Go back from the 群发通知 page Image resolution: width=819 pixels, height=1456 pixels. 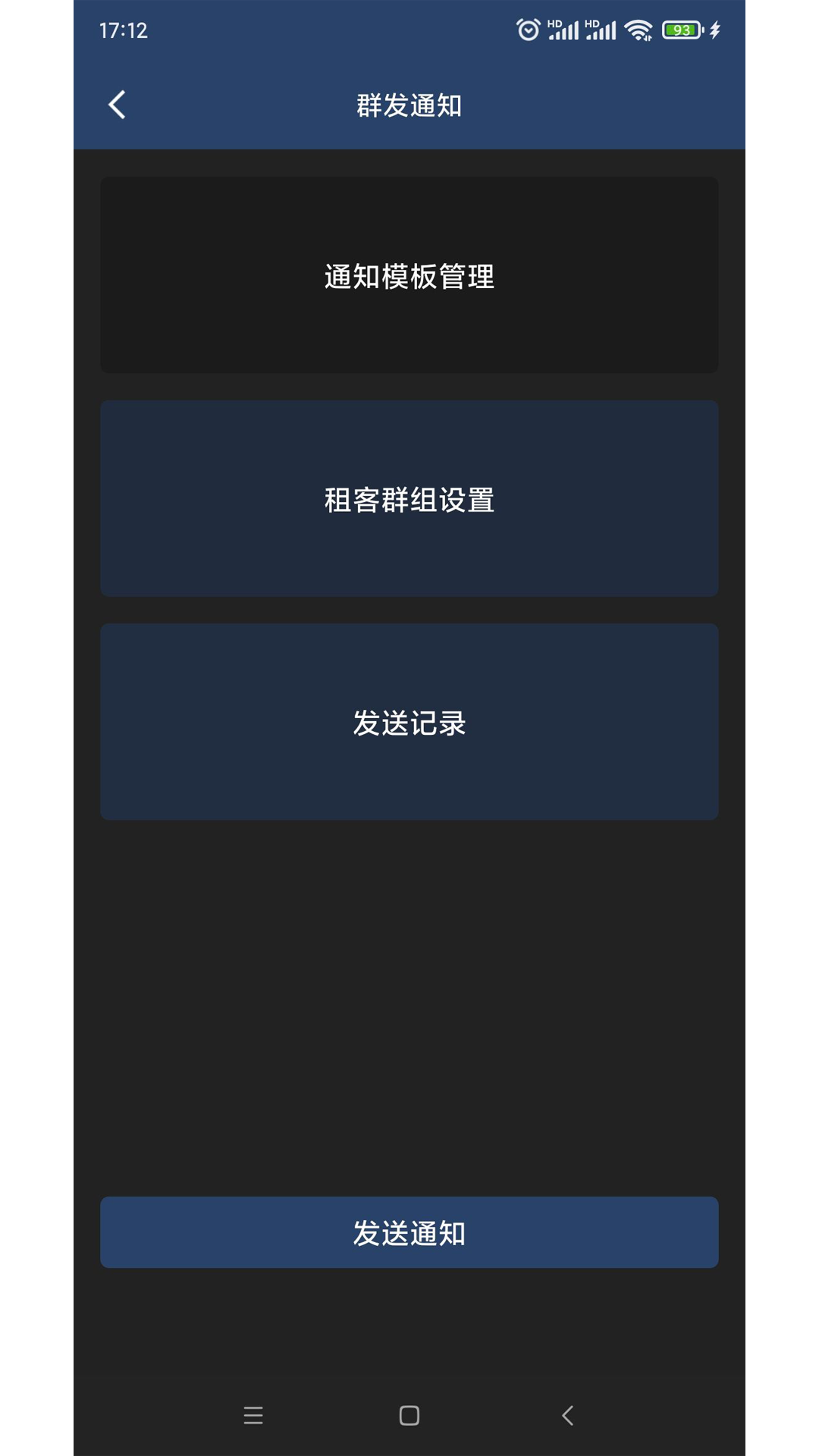[x=118, y=105]
